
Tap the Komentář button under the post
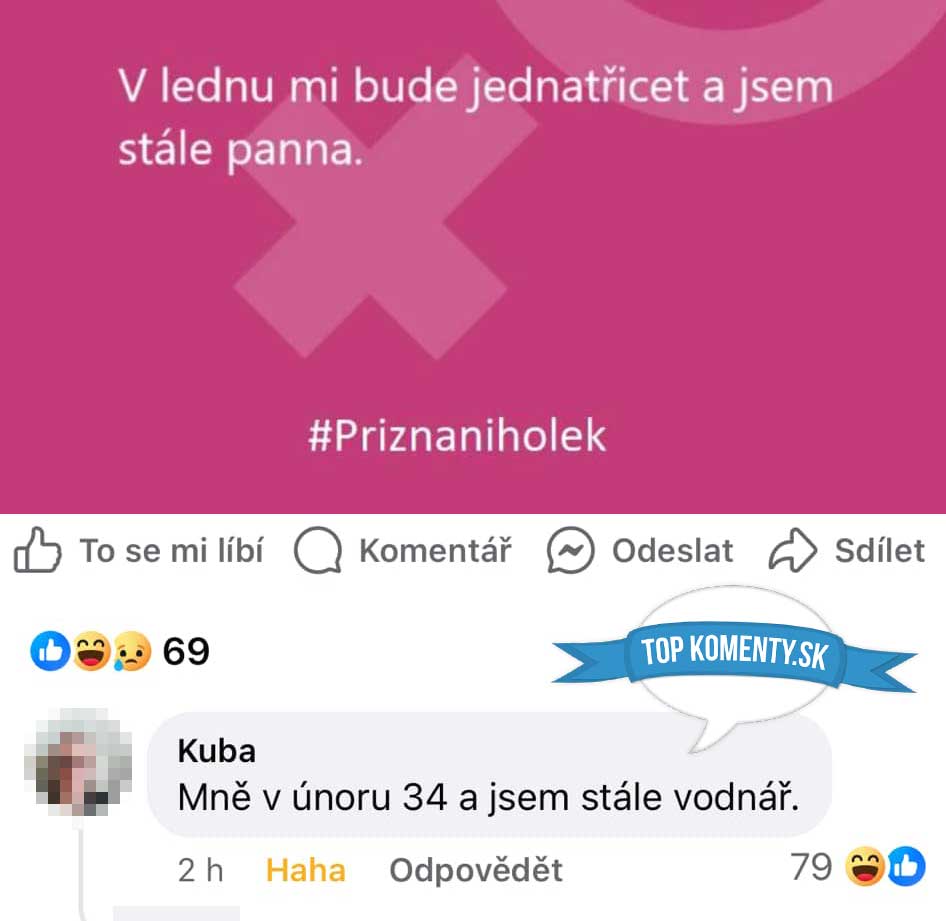tap(403, 551)
